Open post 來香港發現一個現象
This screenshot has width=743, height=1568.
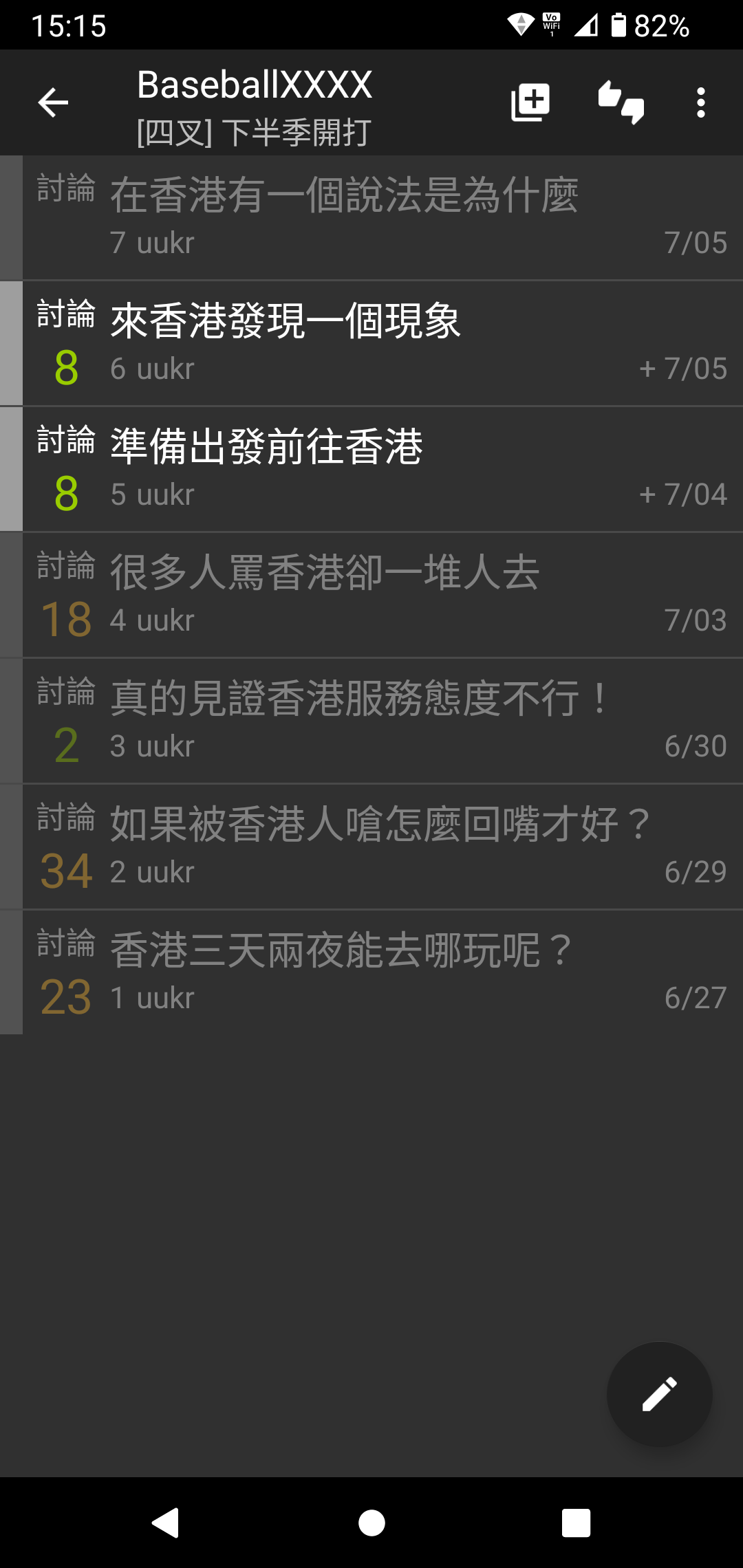tap(371, 343)
